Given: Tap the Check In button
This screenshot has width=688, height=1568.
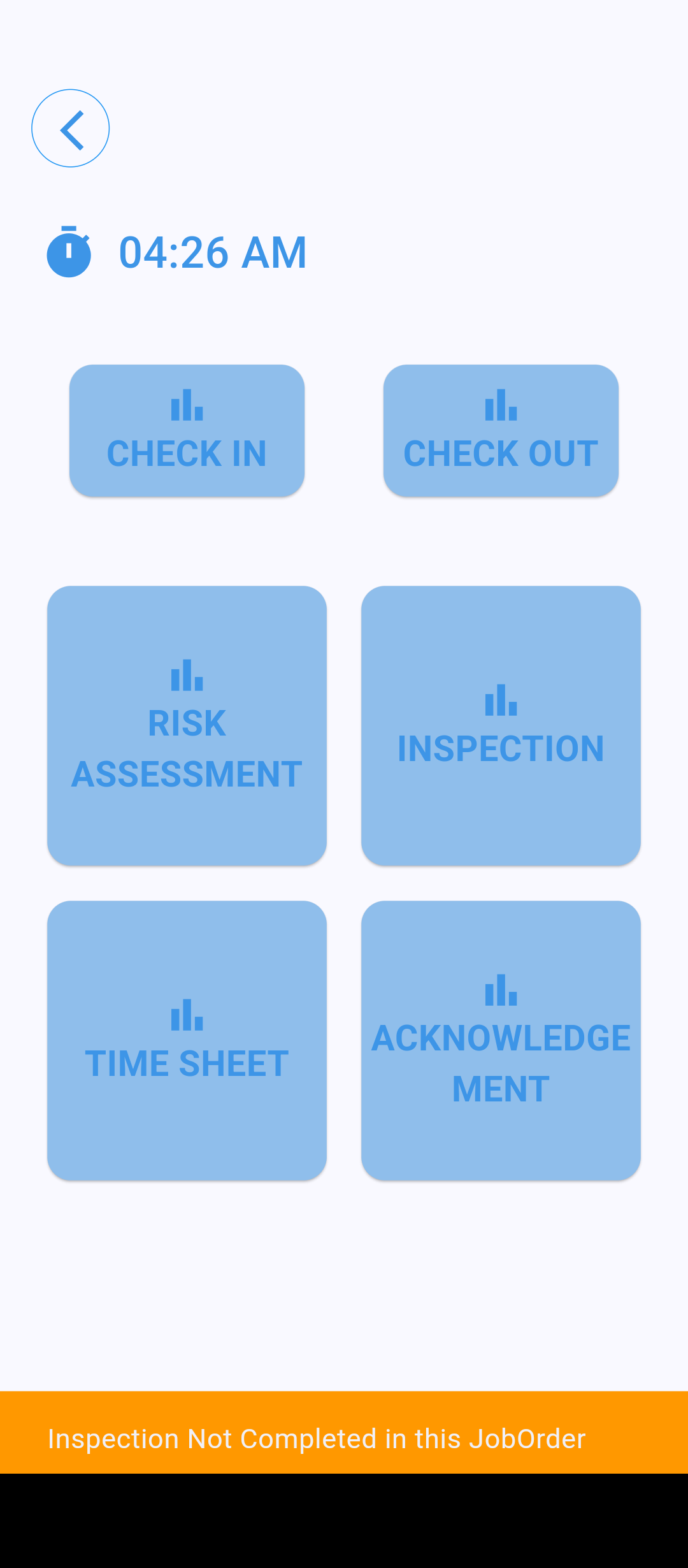Looking at the screenshot, I should [x=187, y=431].
